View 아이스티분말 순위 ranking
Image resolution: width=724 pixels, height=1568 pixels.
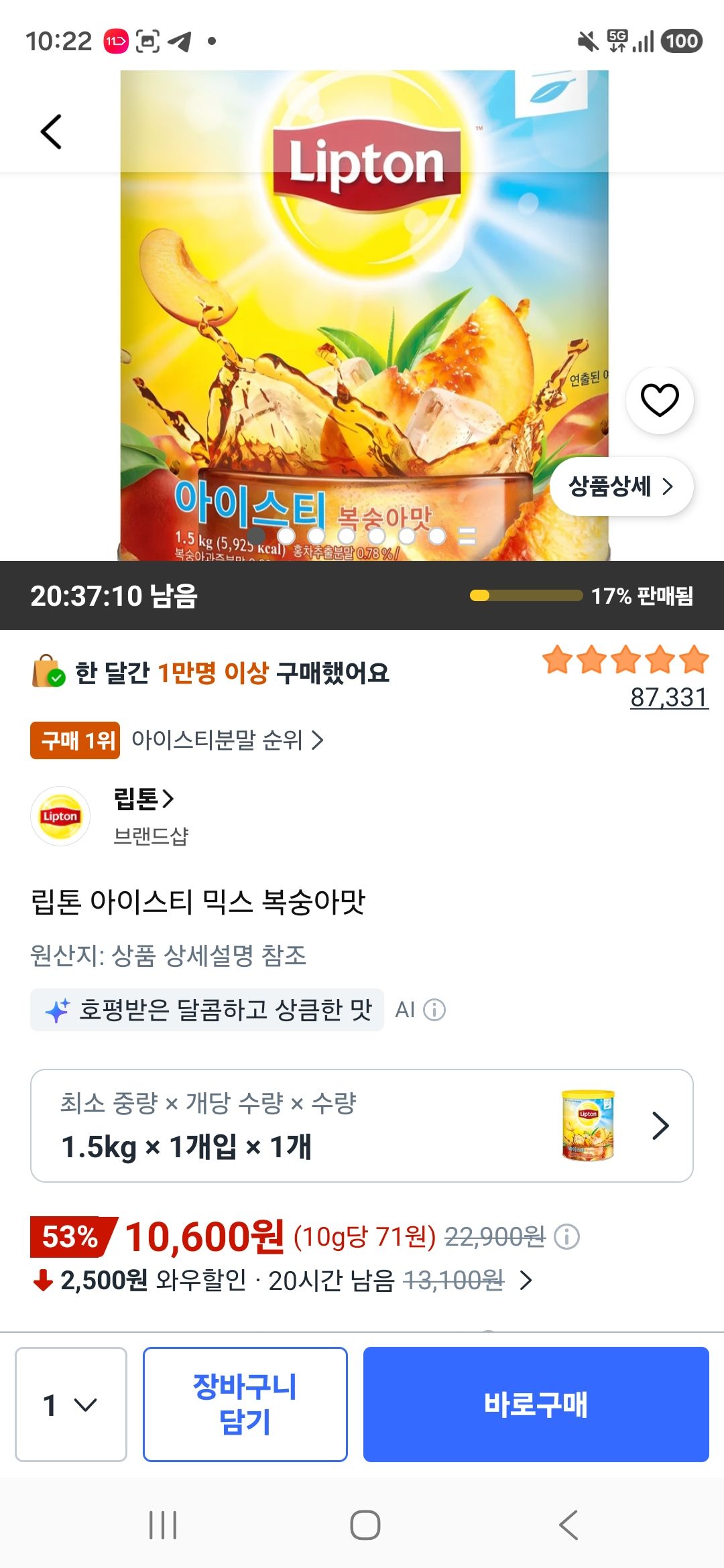227,740
